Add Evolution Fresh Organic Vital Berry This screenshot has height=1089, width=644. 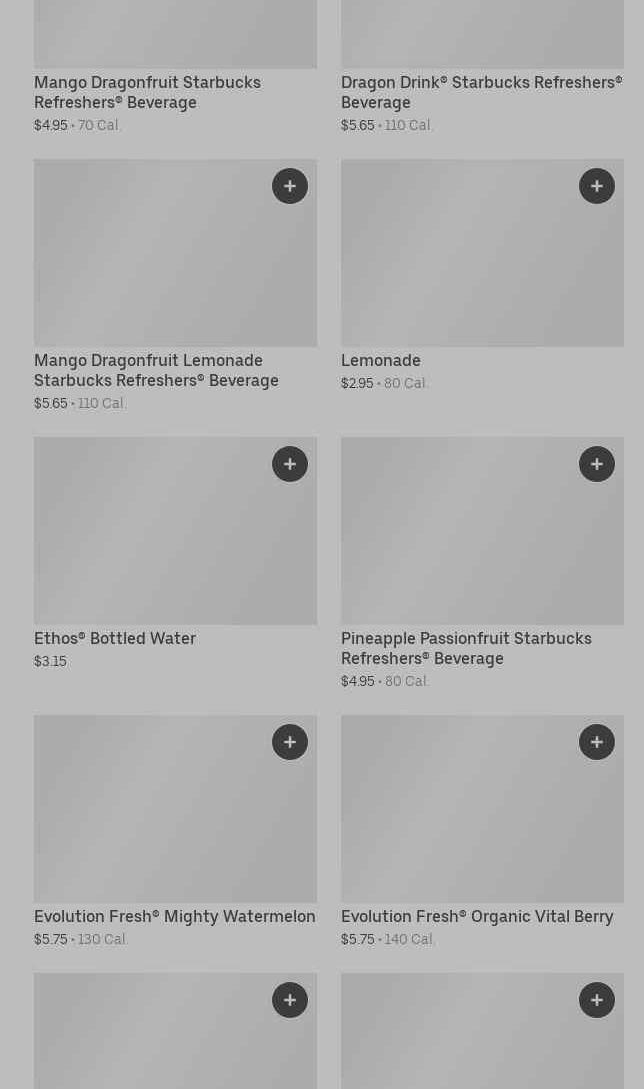tap(597, 742)
